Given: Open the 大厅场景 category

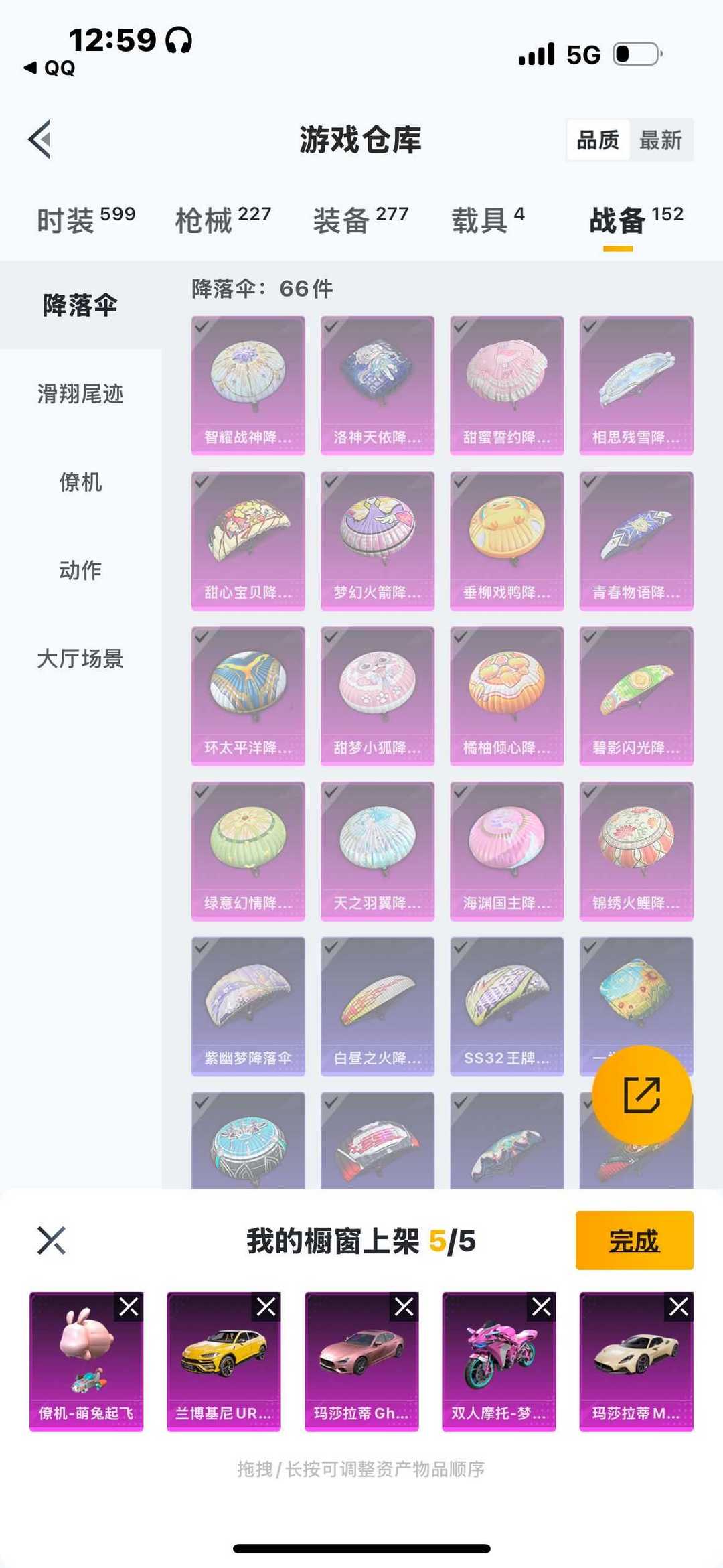Looking at the screenshot, I should pyautogui.click(x=80, y=659).
